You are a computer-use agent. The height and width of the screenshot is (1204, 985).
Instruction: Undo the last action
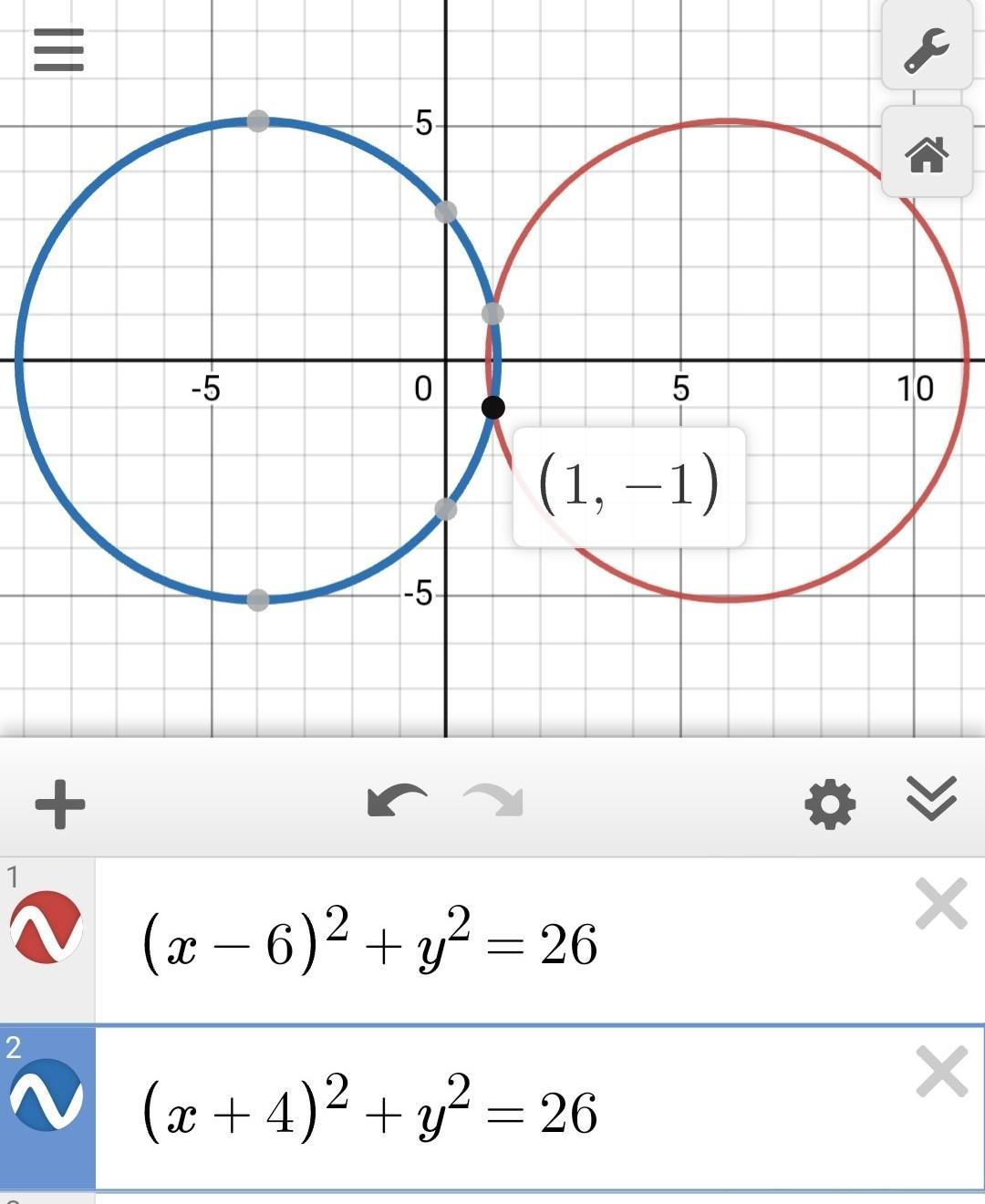pos(397,803)
